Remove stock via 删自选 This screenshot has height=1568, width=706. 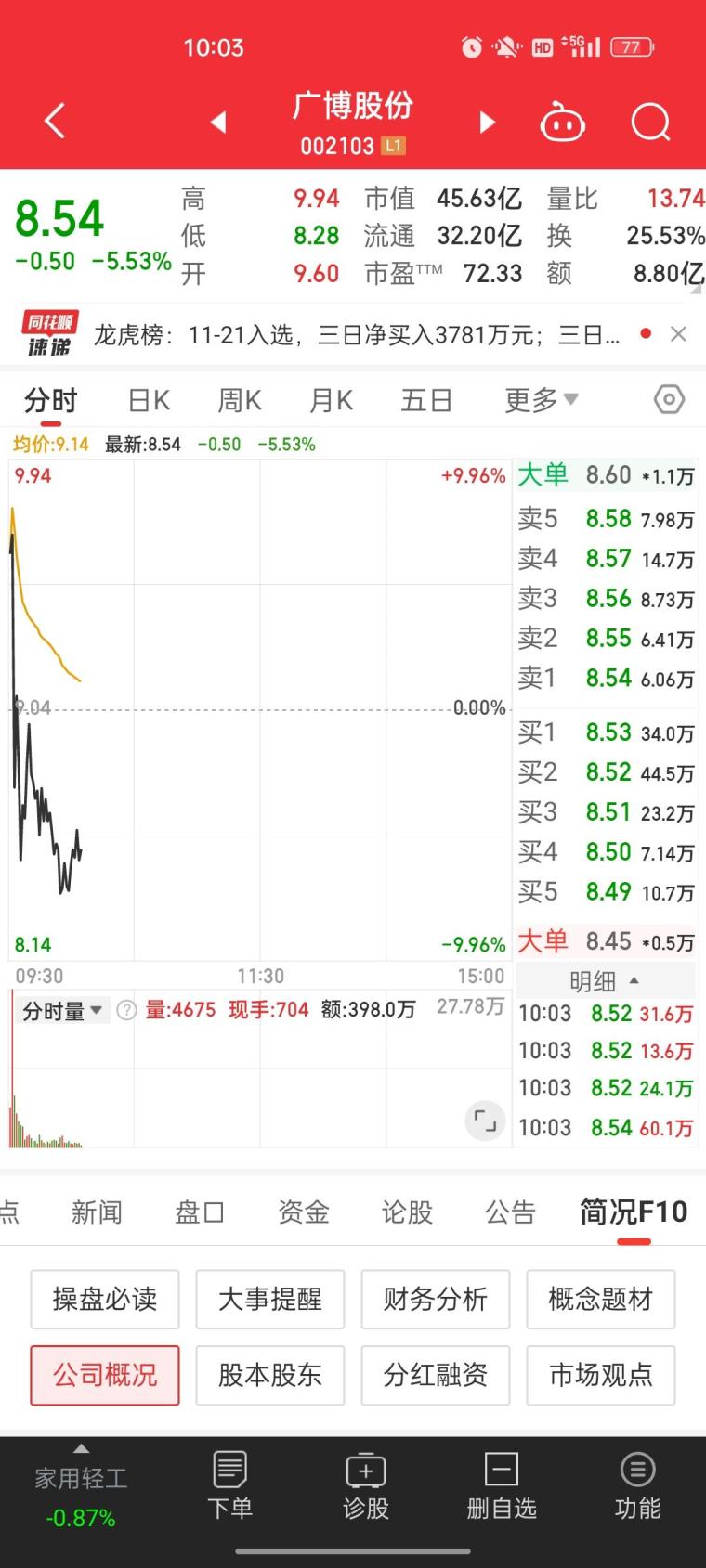(x=502, y=1486)
